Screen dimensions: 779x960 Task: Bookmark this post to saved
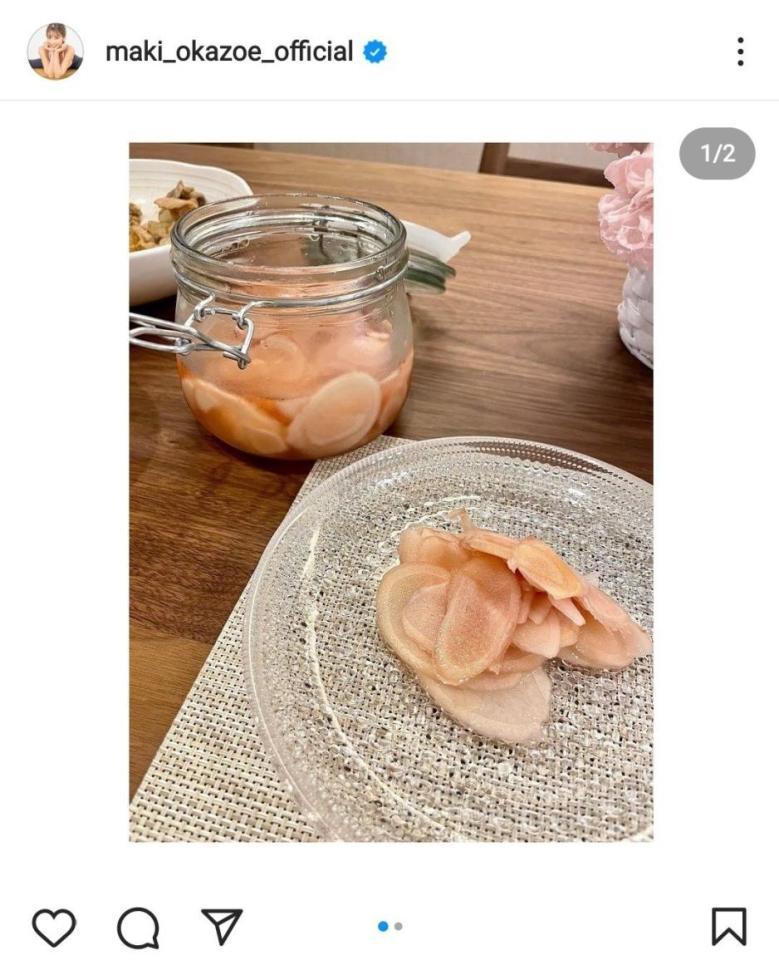click(728, 927)
